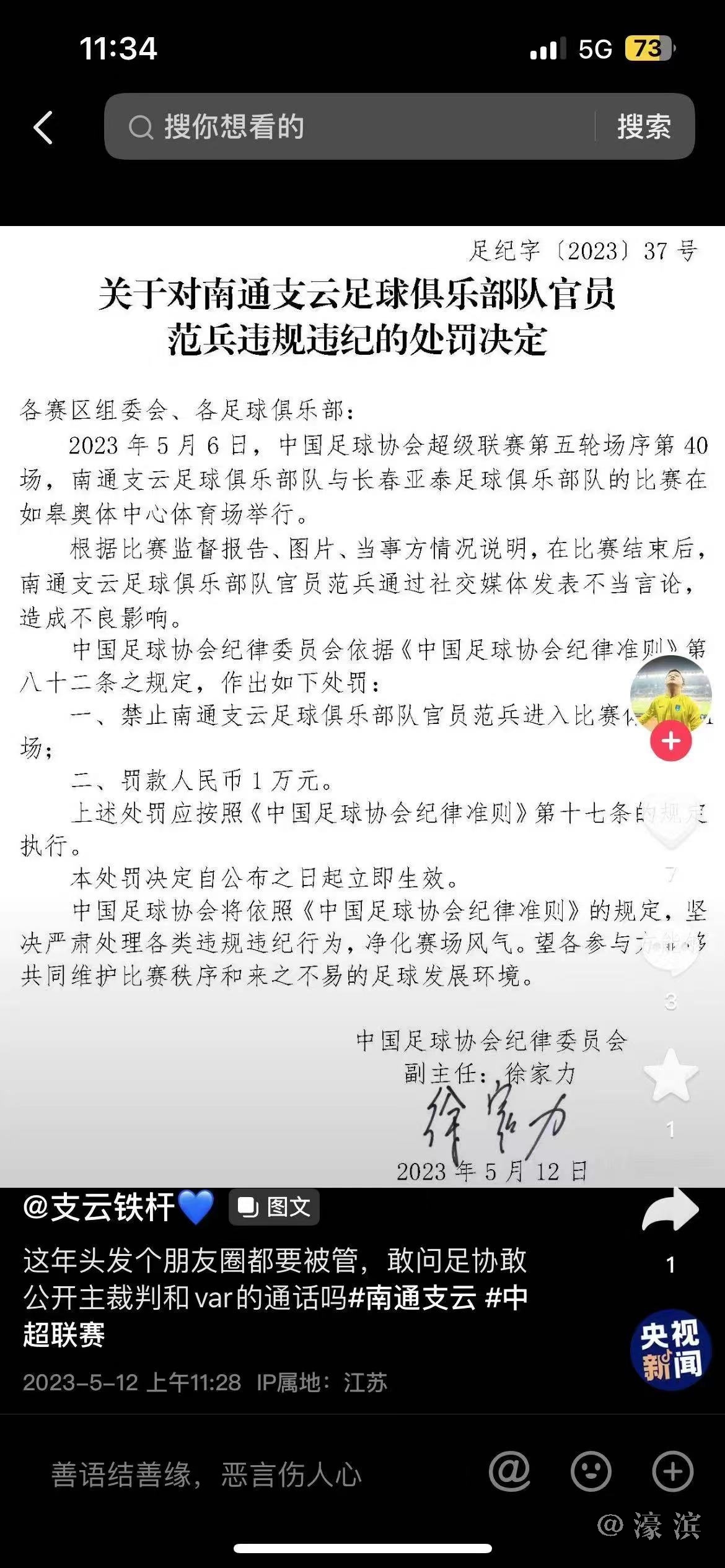Open the plus icon beside emoji

click(x=672, y=1471)
